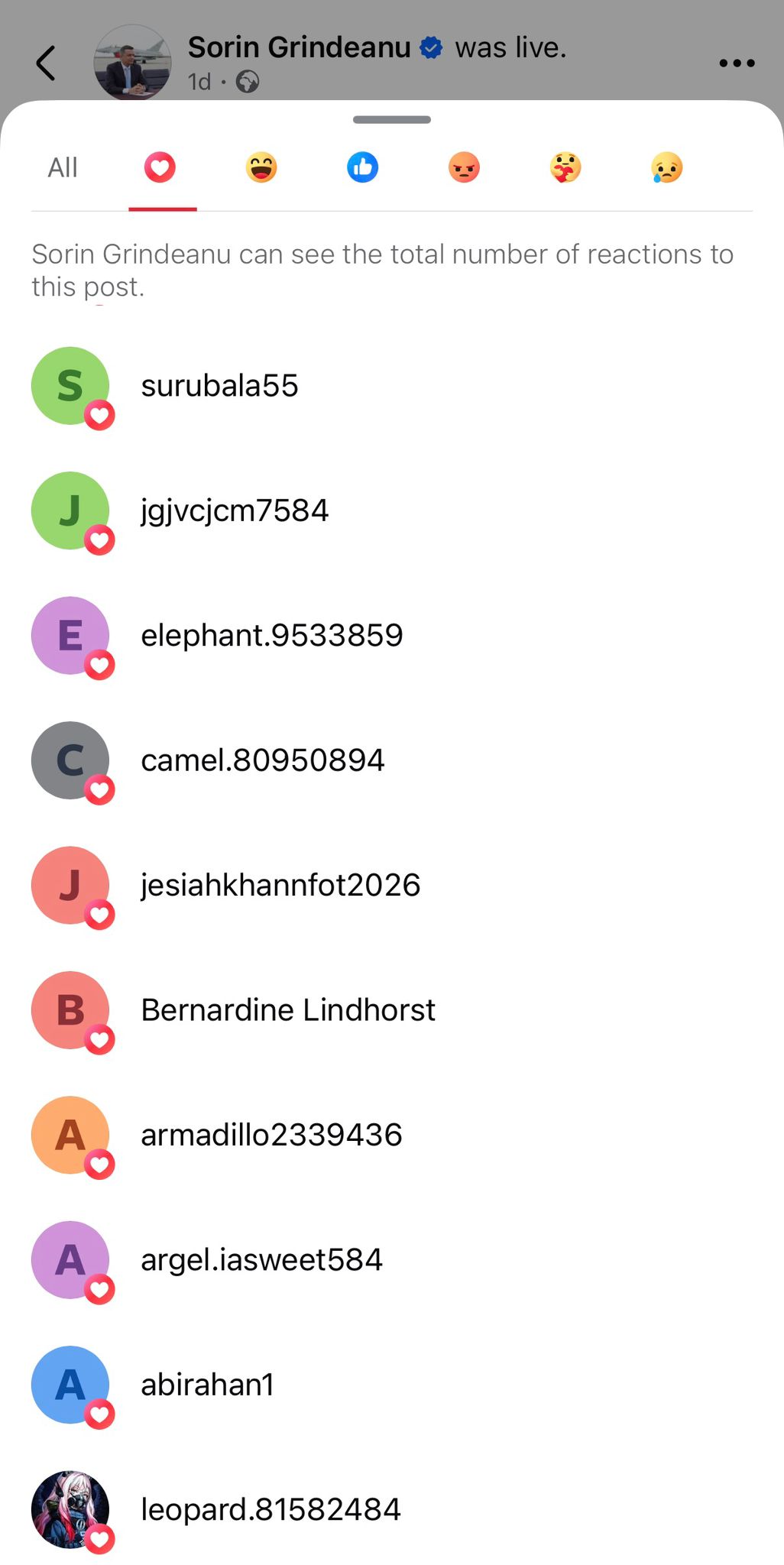Open abirahan1's profile
The height and width of the screenshot is (1565, 784).
pyautogui.click(x=207, y=1385)
